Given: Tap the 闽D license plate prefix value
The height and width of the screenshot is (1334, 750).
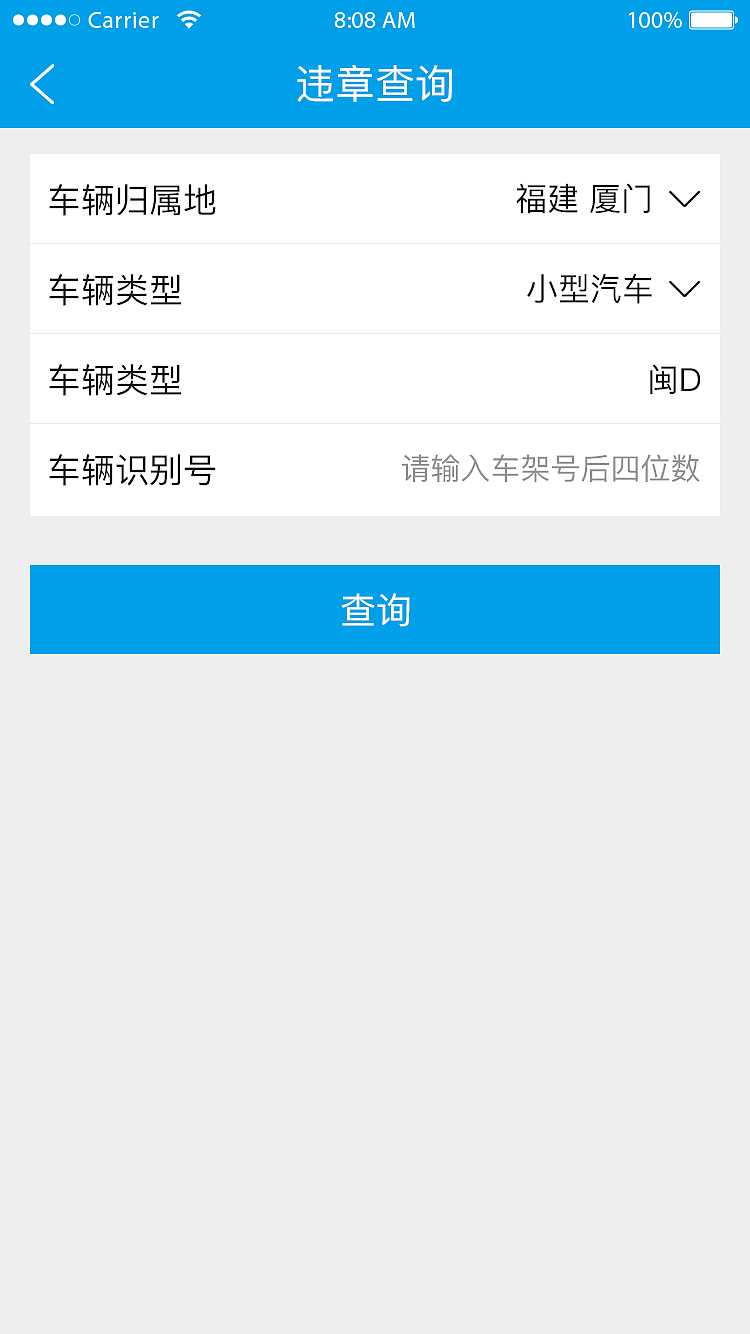Looking at the screenshot, I should (x=676, y=379).
